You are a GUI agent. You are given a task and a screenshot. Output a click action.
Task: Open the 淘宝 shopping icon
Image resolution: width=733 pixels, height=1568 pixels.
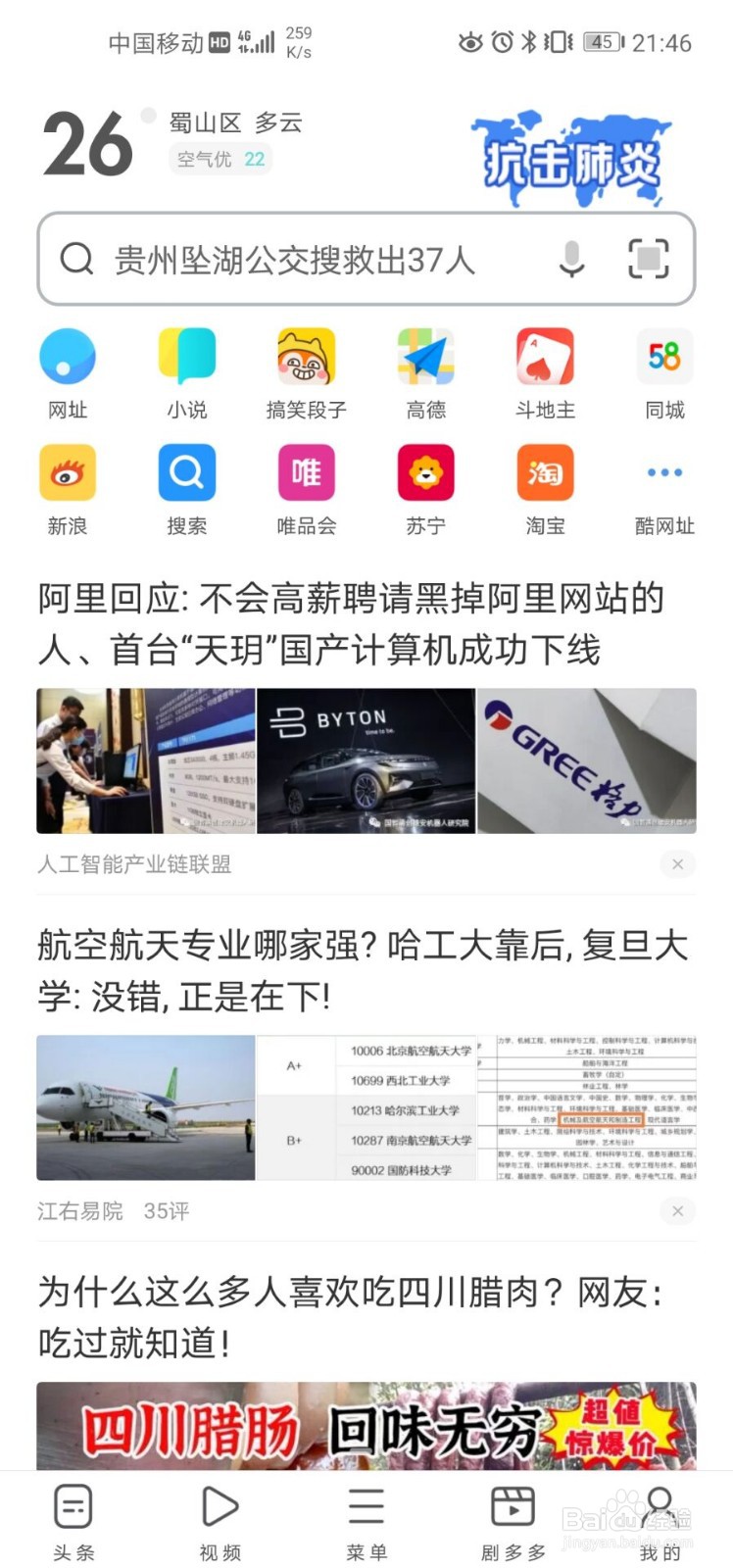point(545,473)
